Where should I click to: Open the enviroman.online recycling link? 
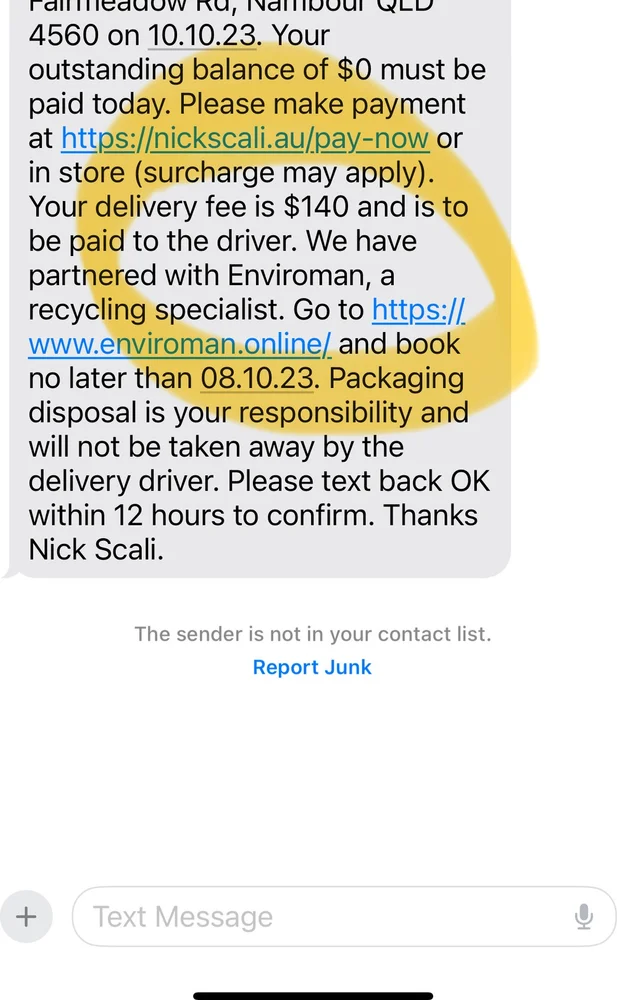(180, 344)
